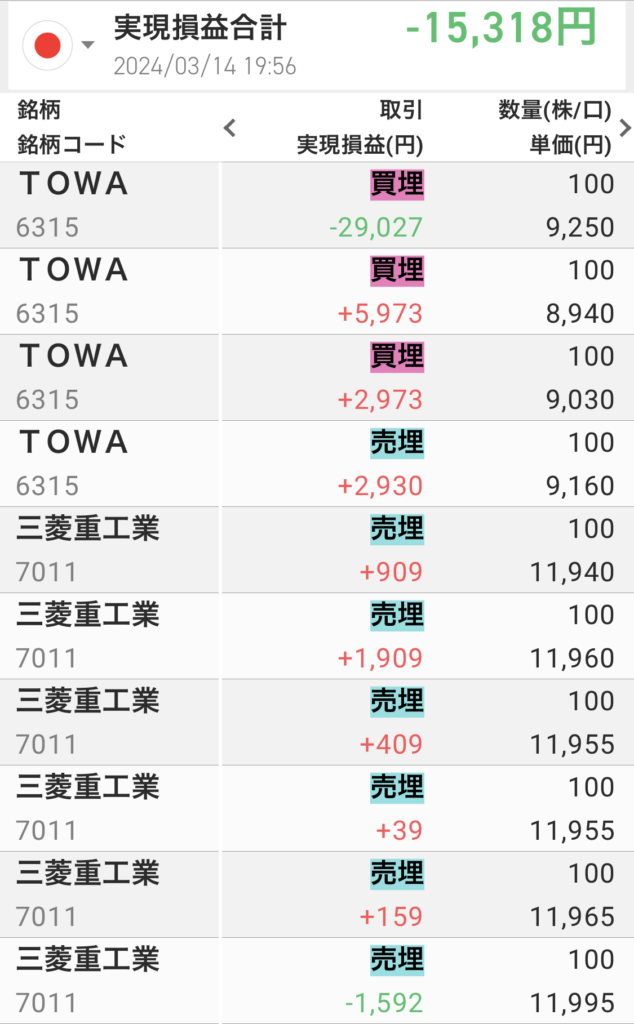Open 三菱重工業 trade with +39 profit
This screenshot has width=634, height=1024.
coord(316,807)
